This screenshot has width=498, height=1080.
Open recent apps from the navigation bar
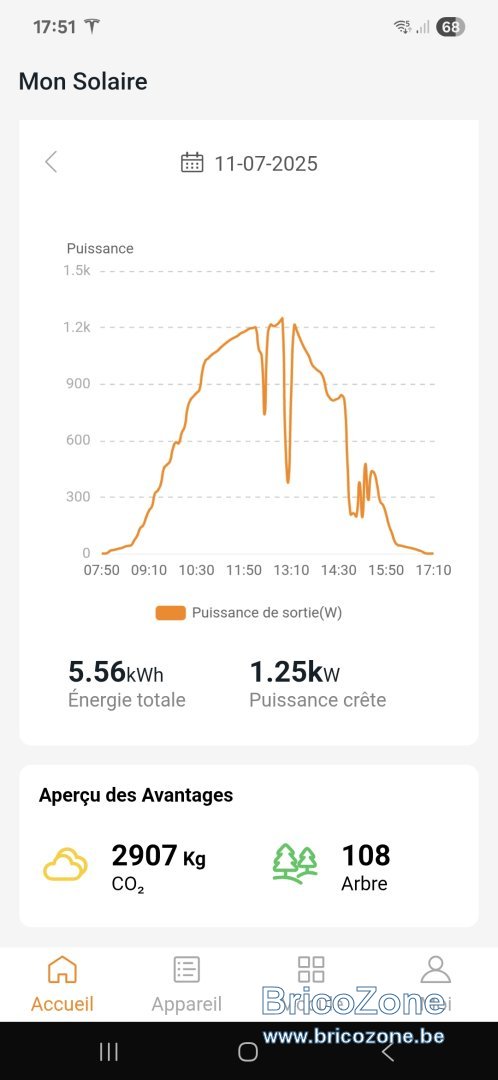click(x=109, y=1051)
